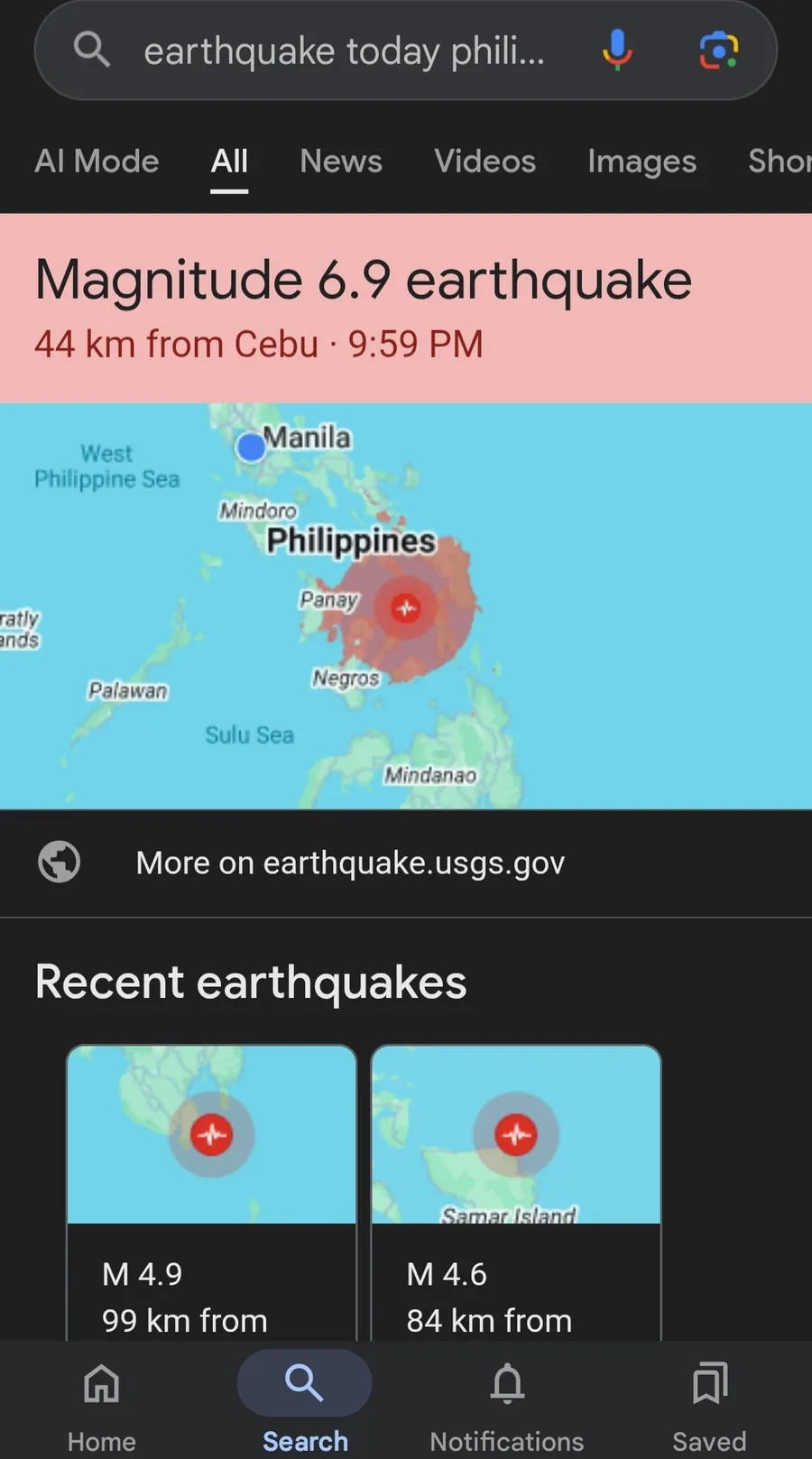Open the Magnitude 6.9 earthquake map
This screenshot has height=1459, width=812.
406,605
